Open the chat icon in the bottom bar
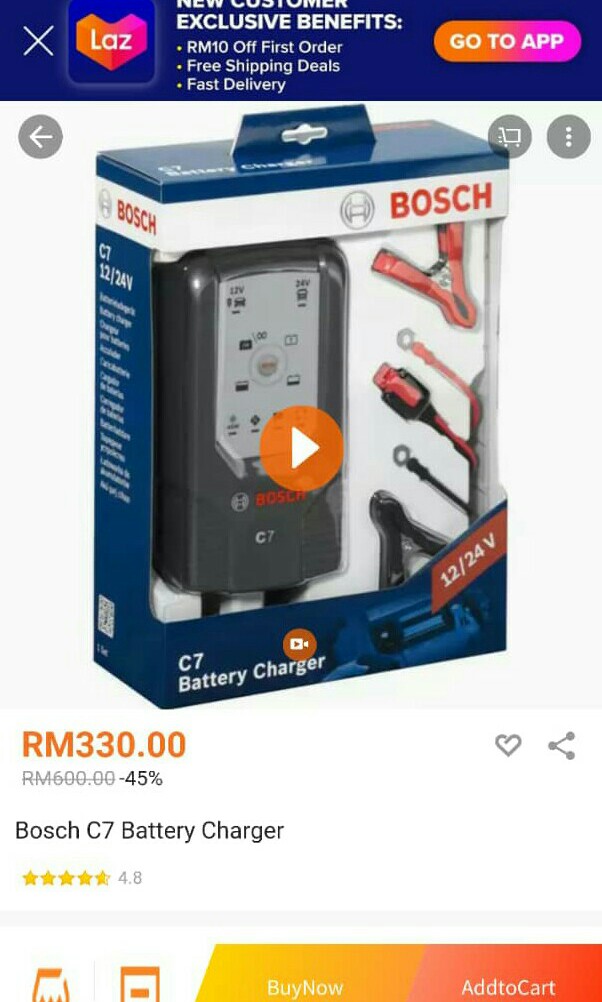This screenshot has width=602, height=1002. click(x=140, y=984)
